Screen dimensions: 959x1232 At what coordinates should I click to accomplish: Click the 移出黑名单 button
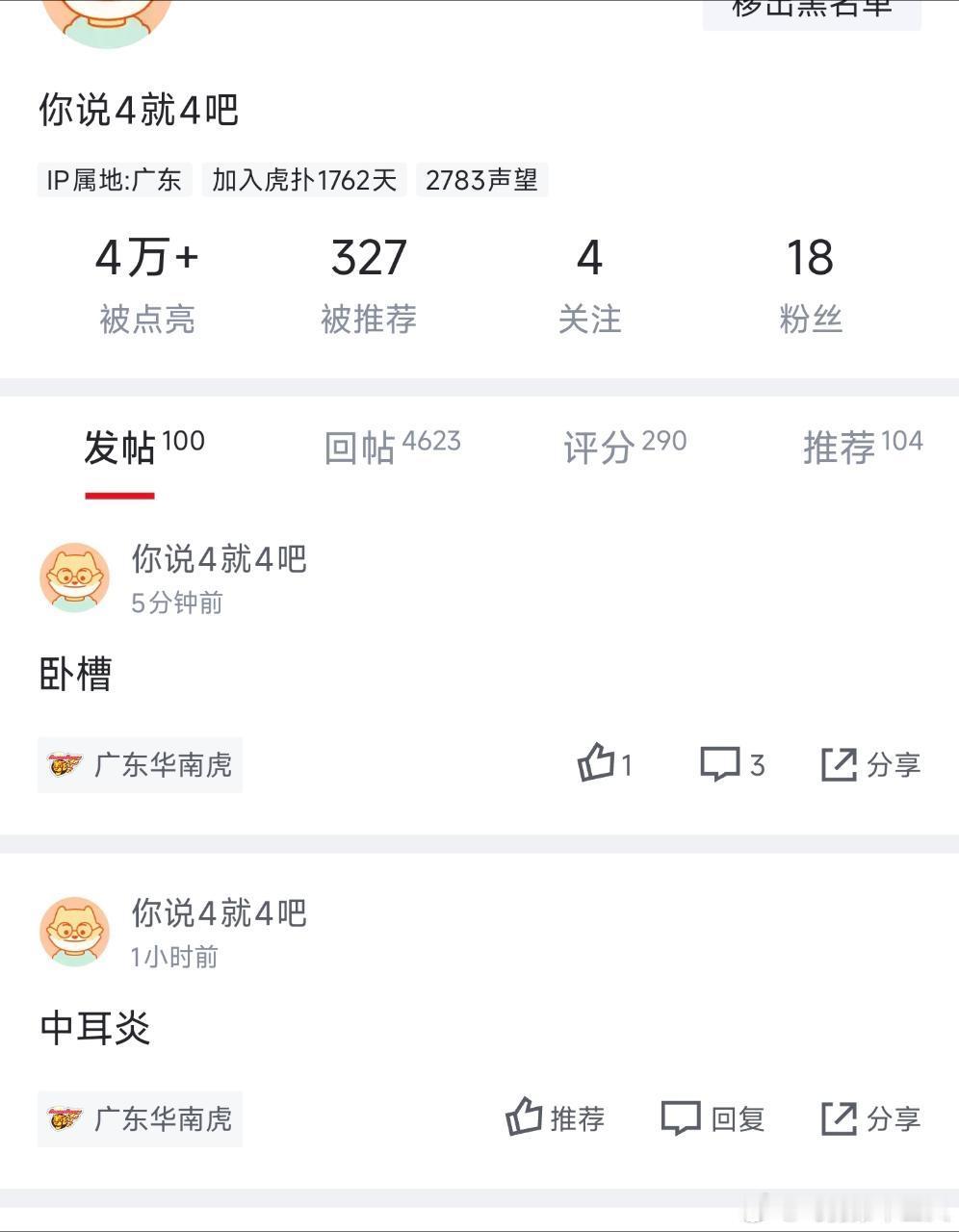point(810,10)
